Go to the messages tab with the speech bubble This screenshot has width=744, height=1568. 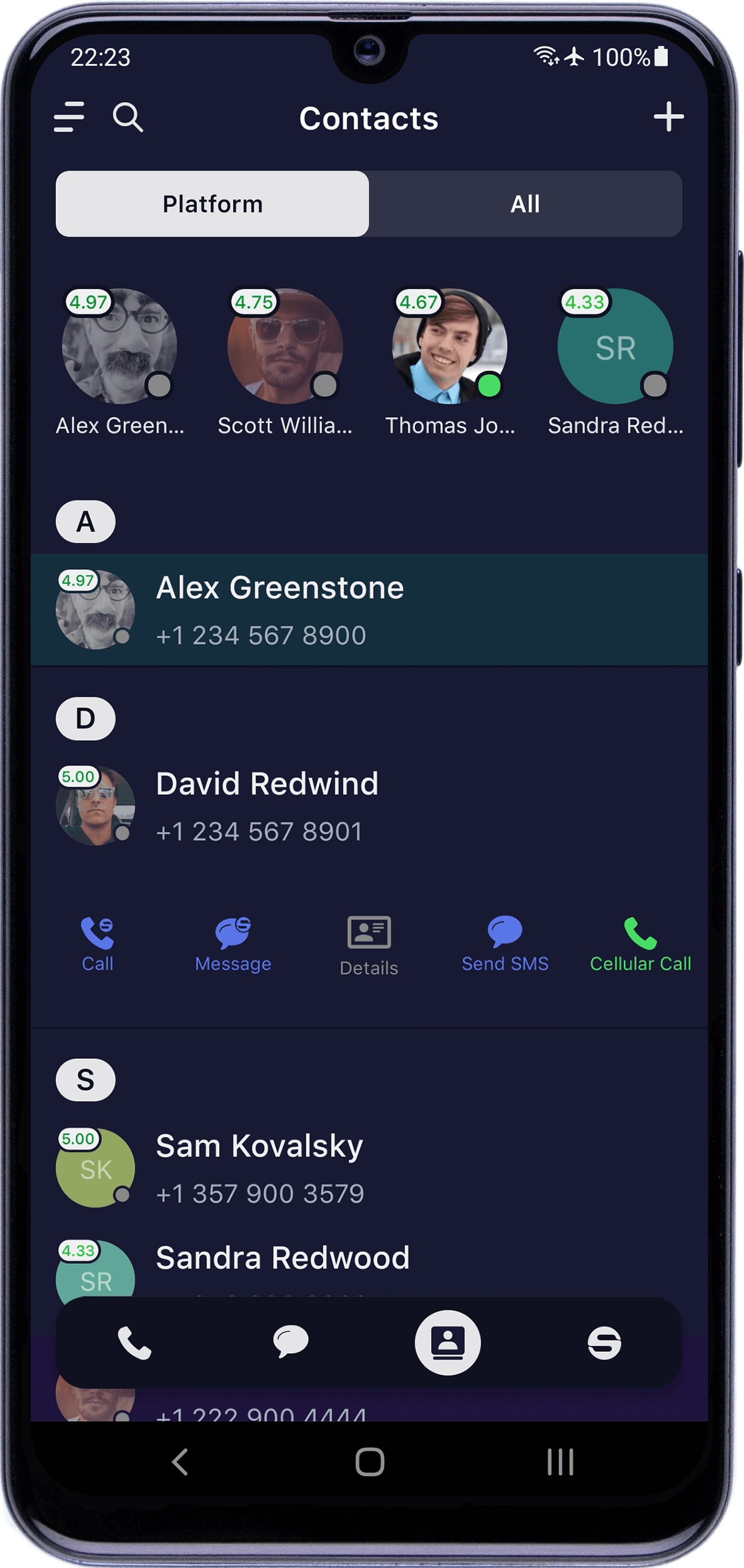click(x=291, y=1342)
